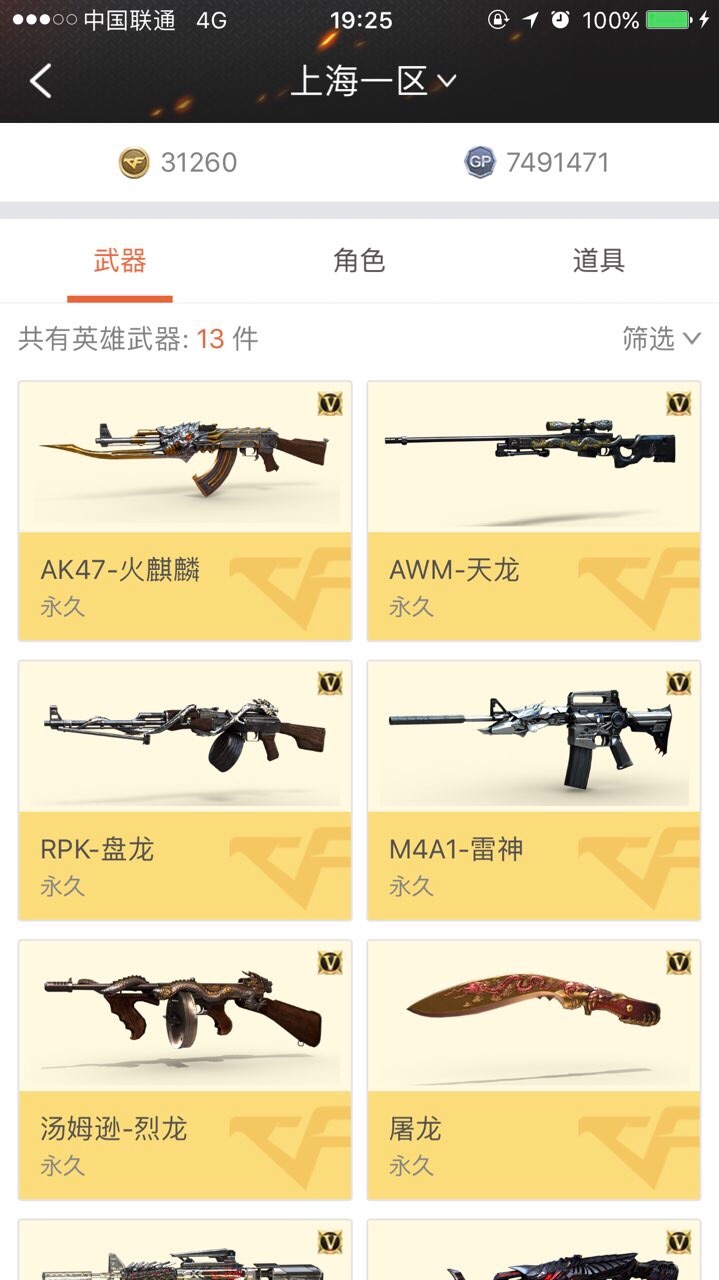Select the 武器 tab
719x1280 pixels.
click(120, 261)
